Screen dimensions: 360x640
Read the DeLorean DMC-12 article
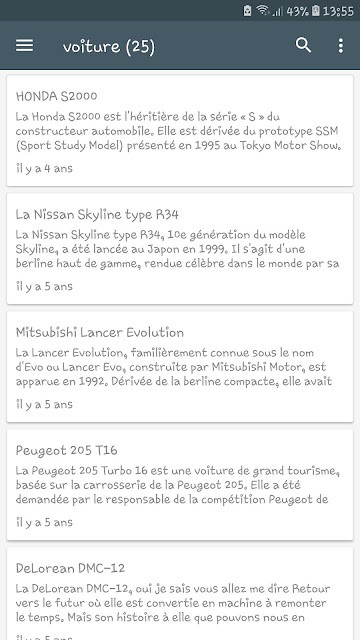[180, 593]
